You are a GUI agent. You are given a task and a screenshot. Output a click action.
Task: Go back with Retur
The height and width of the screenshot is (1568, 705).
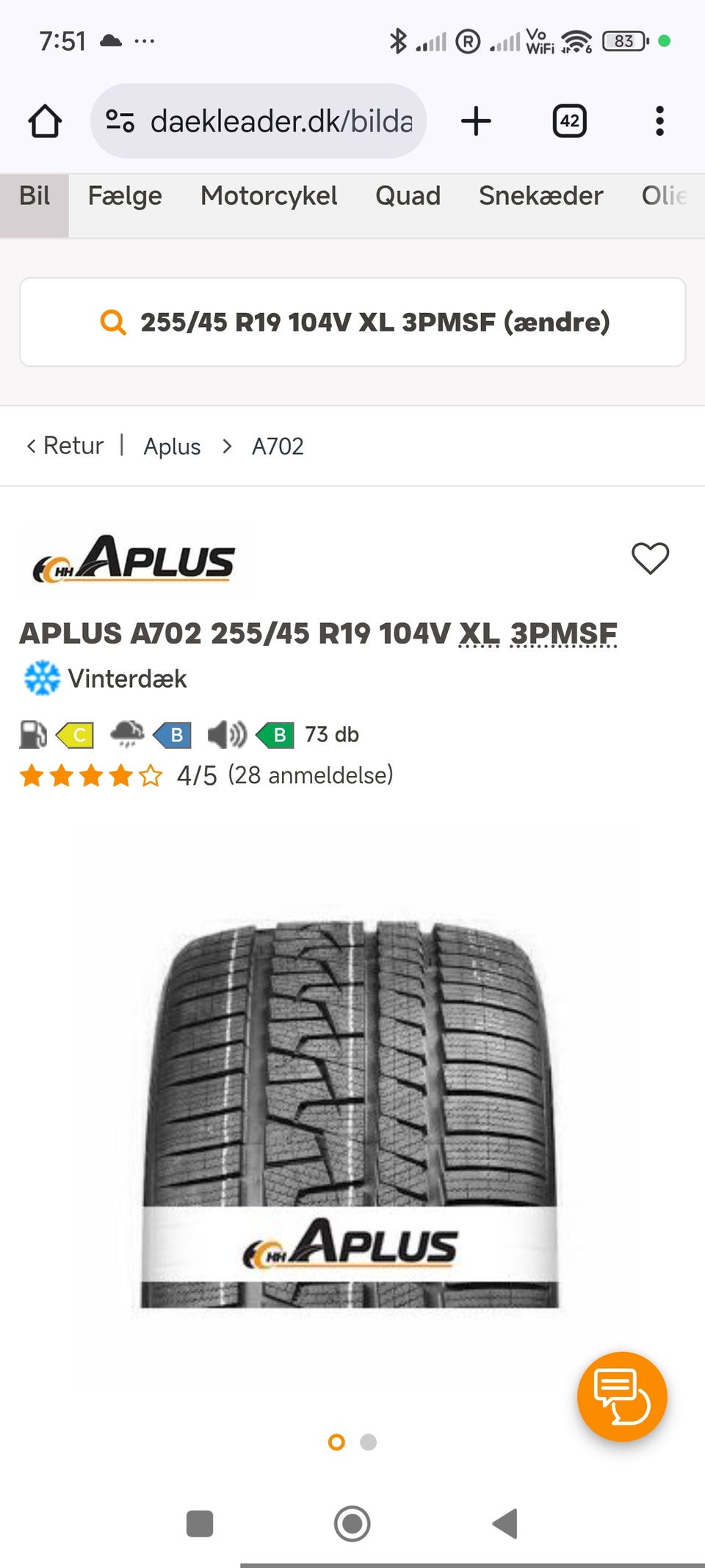pyautogui.click(x=65, y=445)
